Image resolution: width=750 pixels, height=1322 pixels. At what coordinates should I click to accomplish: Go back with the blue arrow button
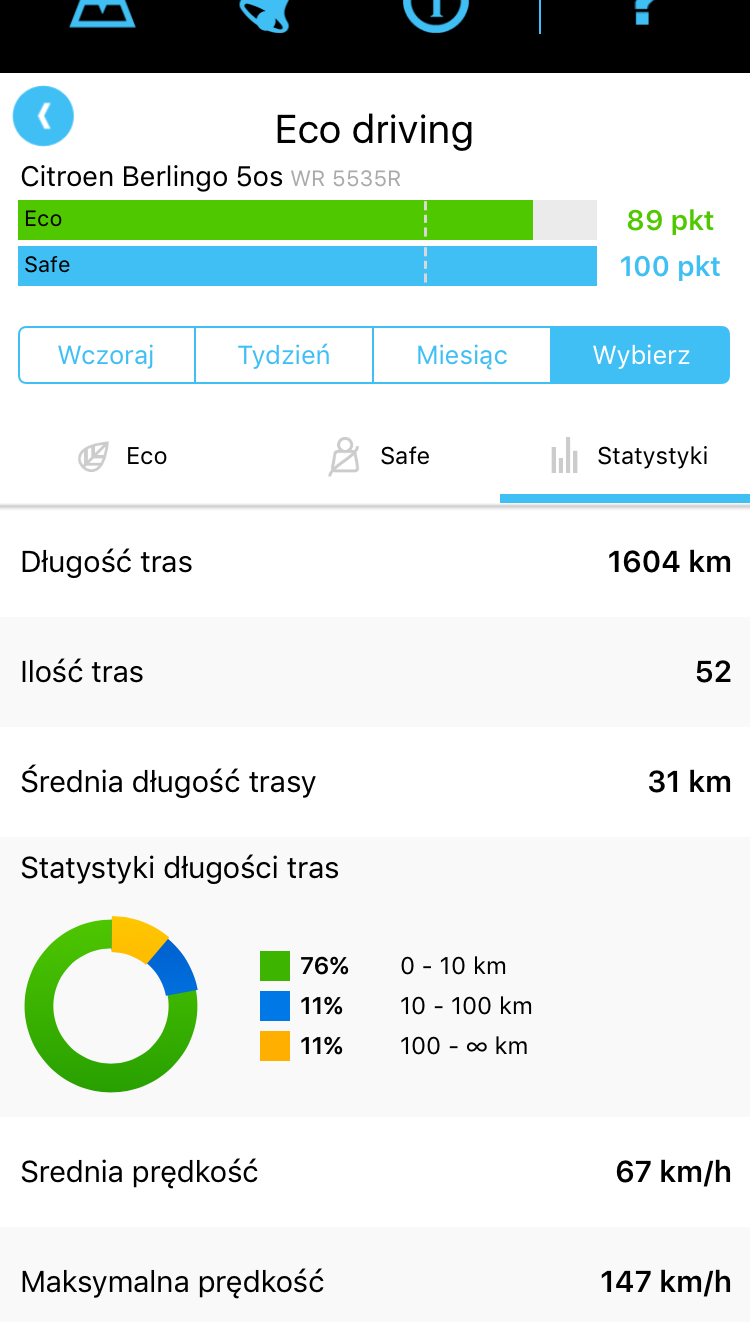43,116
